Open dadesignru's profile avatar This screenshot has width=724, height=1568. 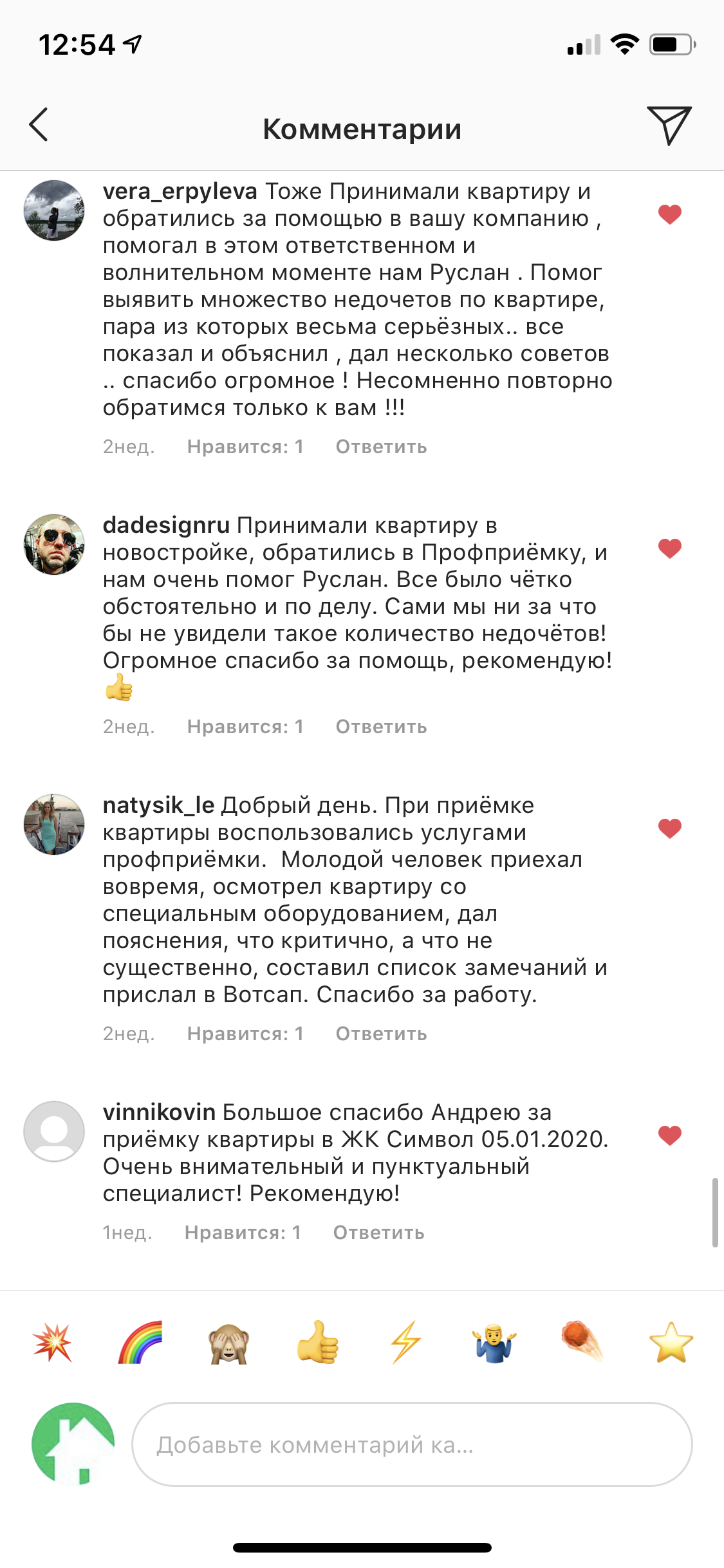54,545
